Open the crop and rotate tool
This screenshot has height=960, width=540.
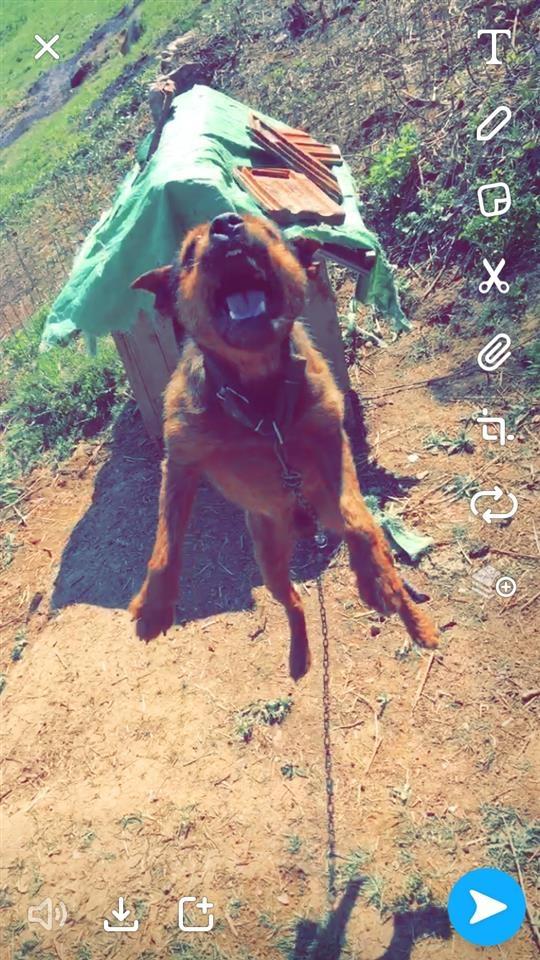click(x=495, y=427)
